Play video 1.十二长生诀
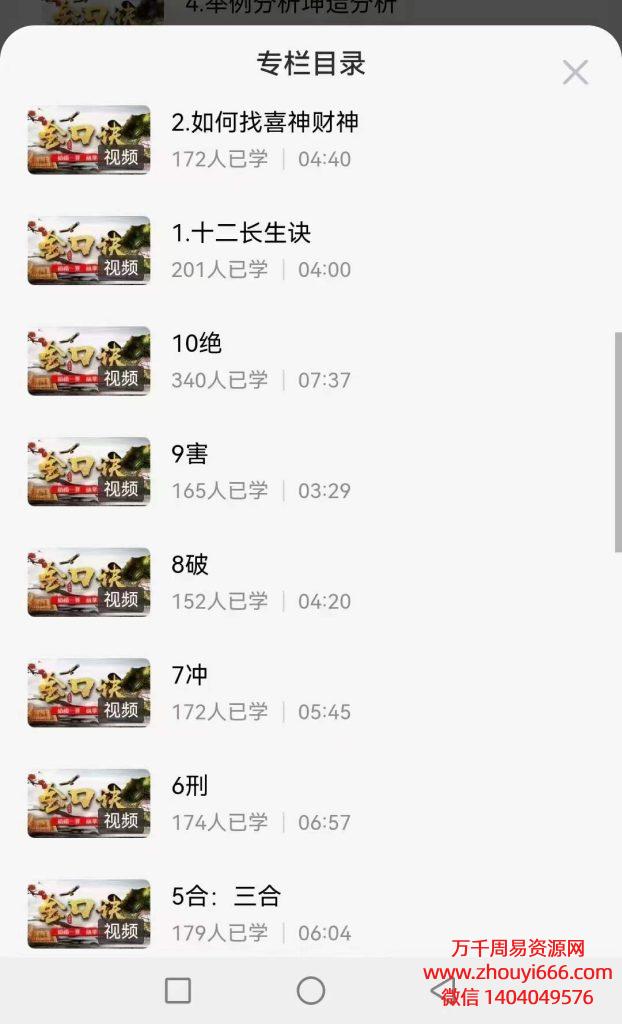Viewport: 622px width, 1024px height. tap(241, 233)
